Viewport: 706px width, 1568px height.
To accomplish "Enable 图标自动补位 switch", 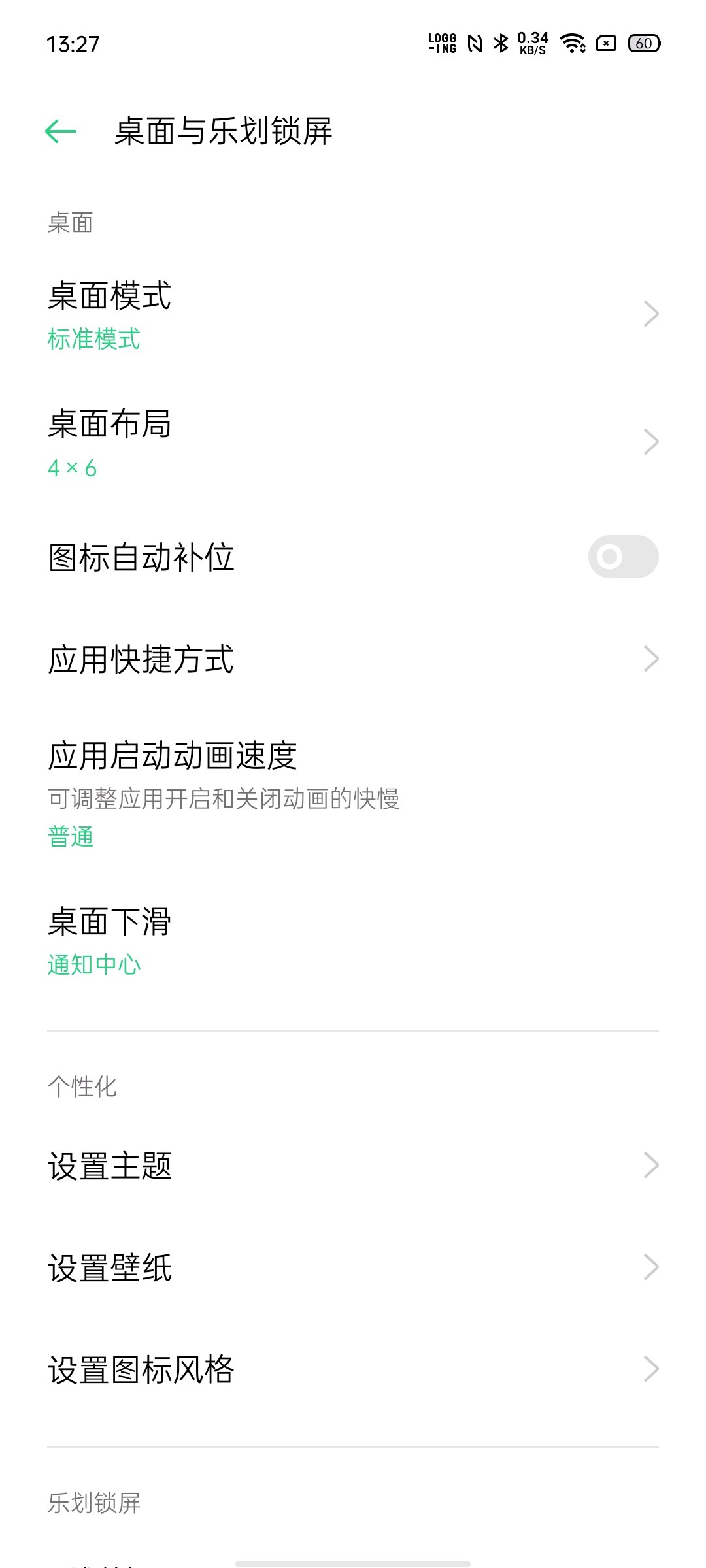I will coord(622,557).
